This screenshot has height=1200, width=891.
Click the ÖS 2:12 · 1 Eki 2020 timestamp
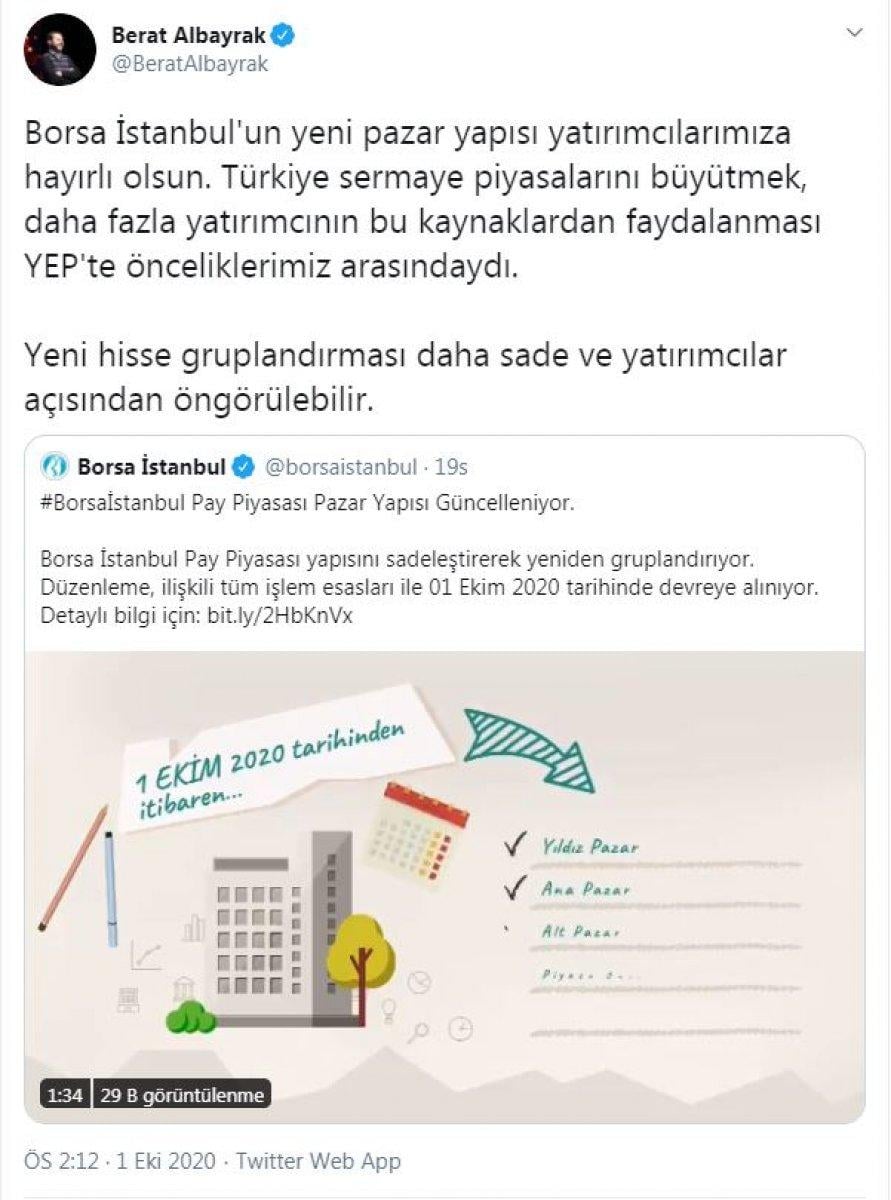click(x=110, y=1162)
